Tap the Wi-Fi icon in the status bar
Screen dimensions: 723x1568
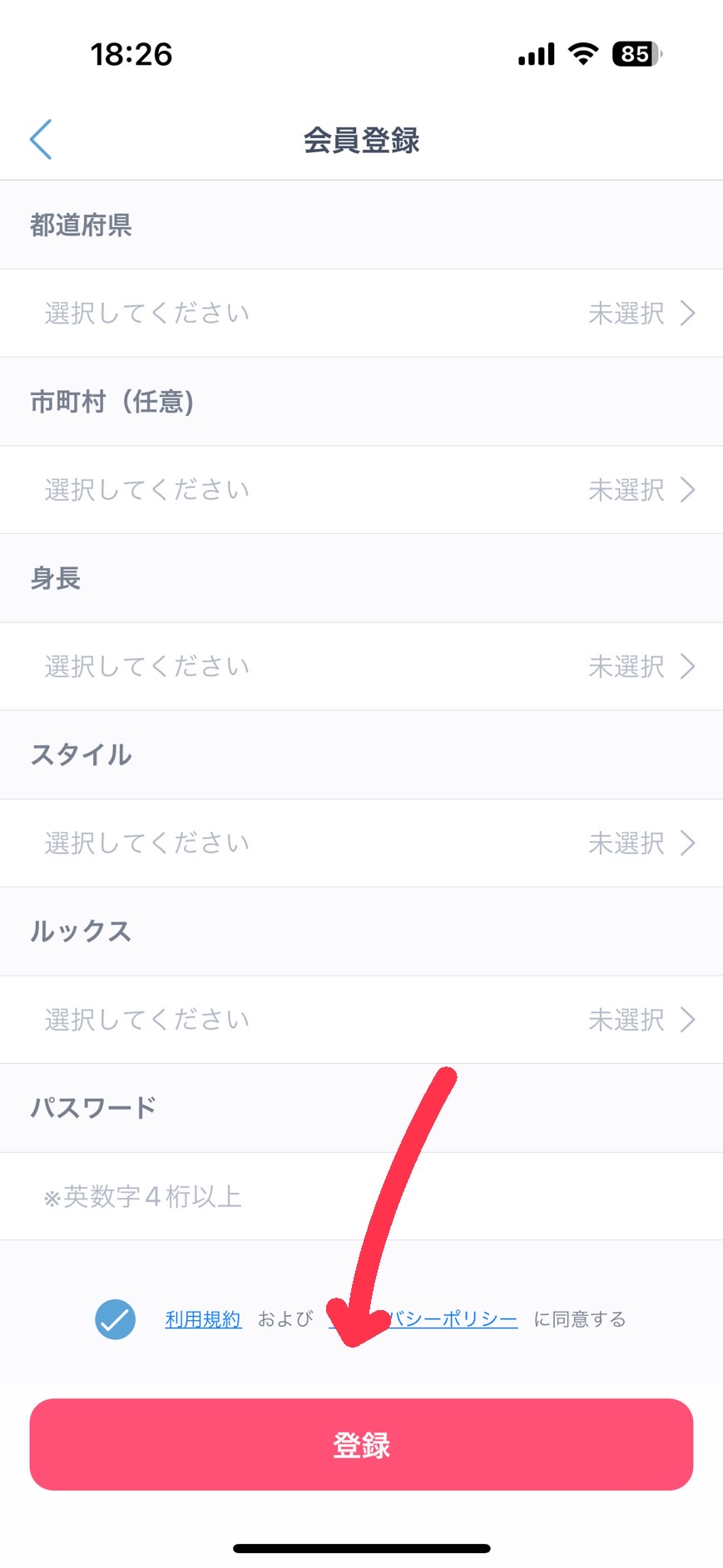[582, 52]
